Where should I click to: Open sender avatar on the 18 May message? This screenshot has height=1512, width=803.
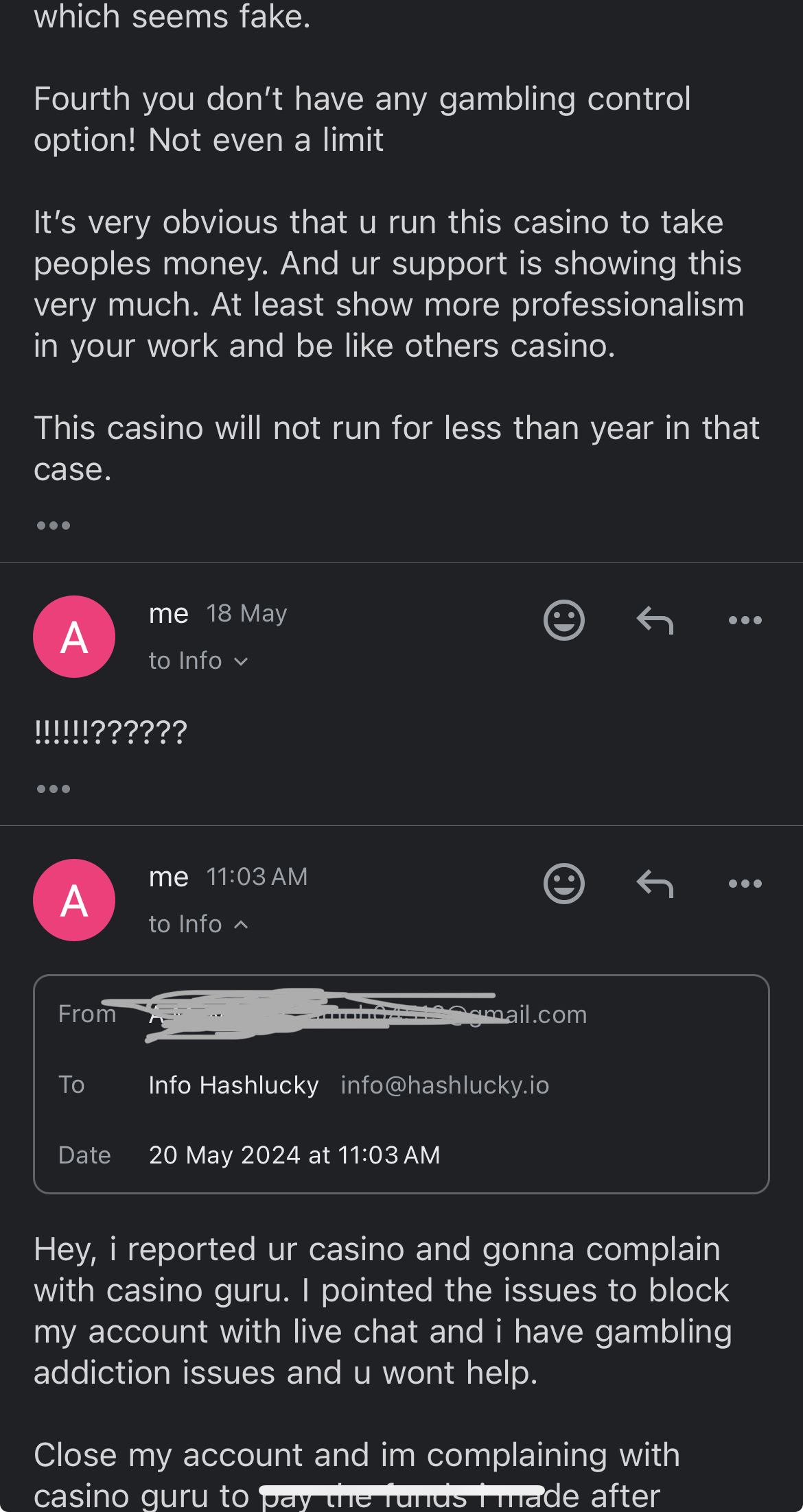pos(74,637)
